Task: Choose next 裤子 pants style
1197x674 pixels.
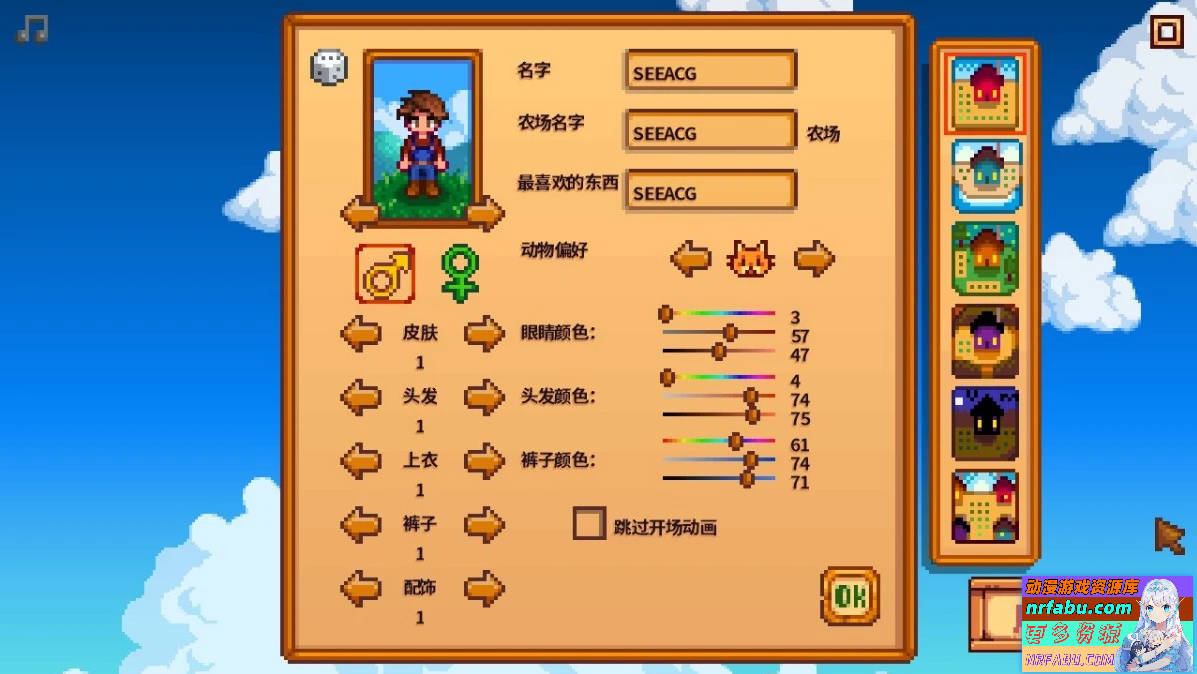Action: pos(484,524)
